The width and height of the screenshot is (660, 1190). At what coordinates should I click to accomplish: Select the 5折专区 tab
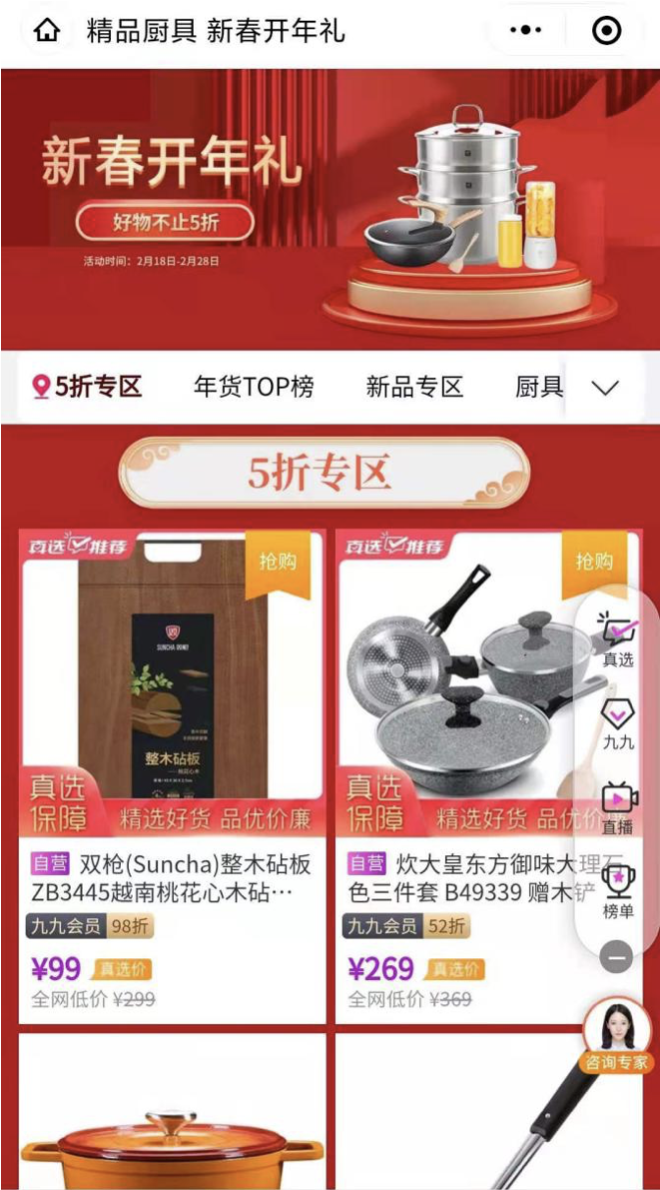[88, 387]
